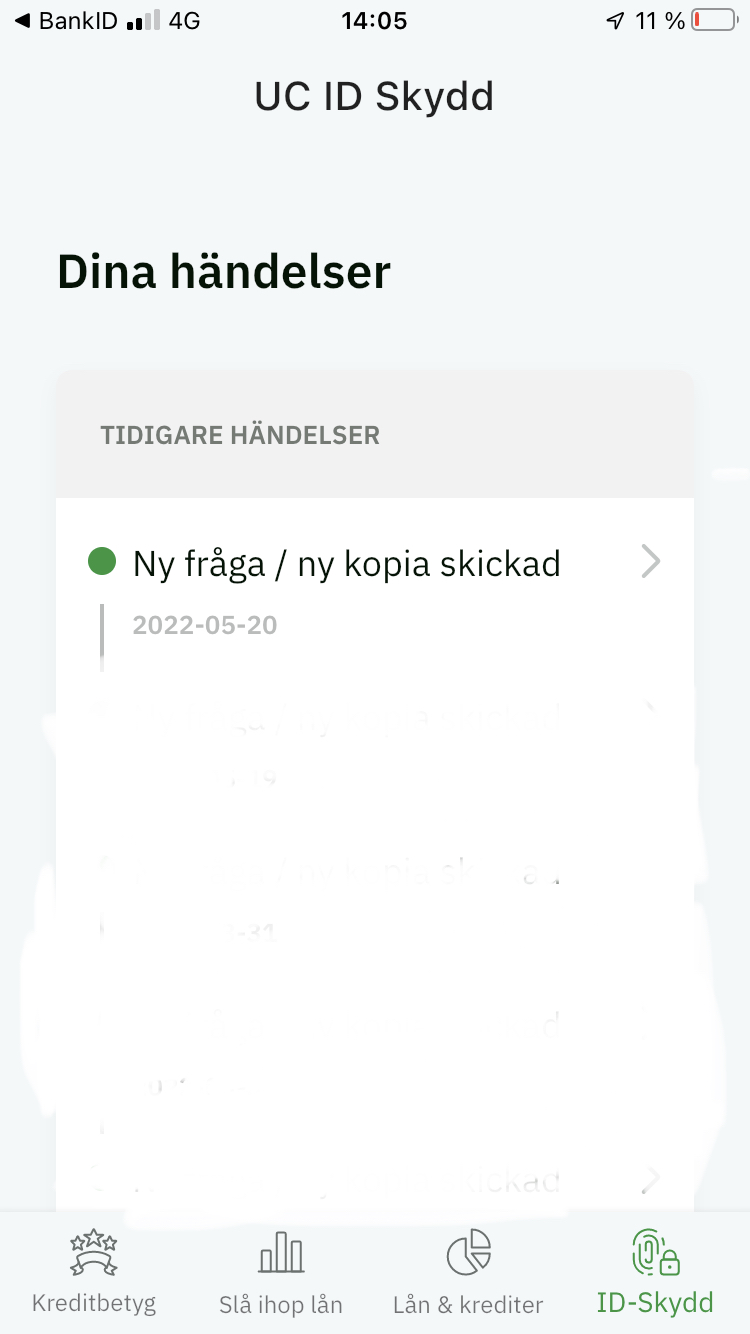Go to the Lån & krediter tab
Image resolution: width=750 pixels, height=1334 pixels.
468,1272
